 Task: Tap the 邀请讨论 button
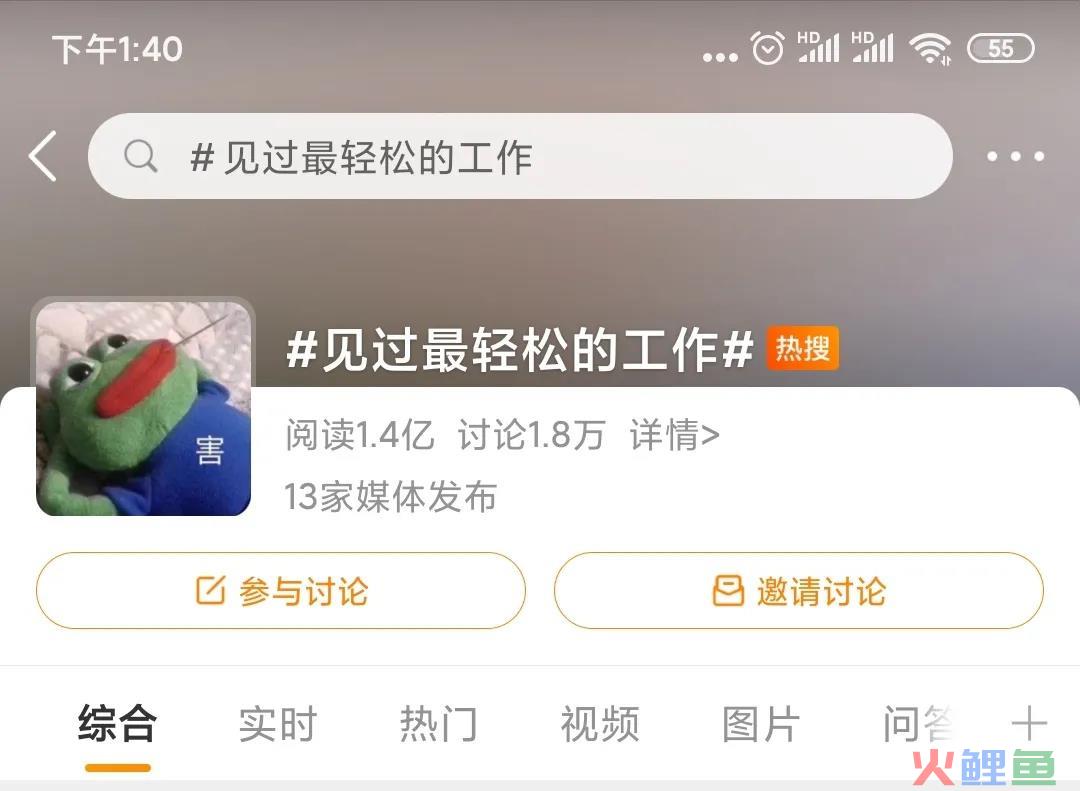tap(798, 591)
